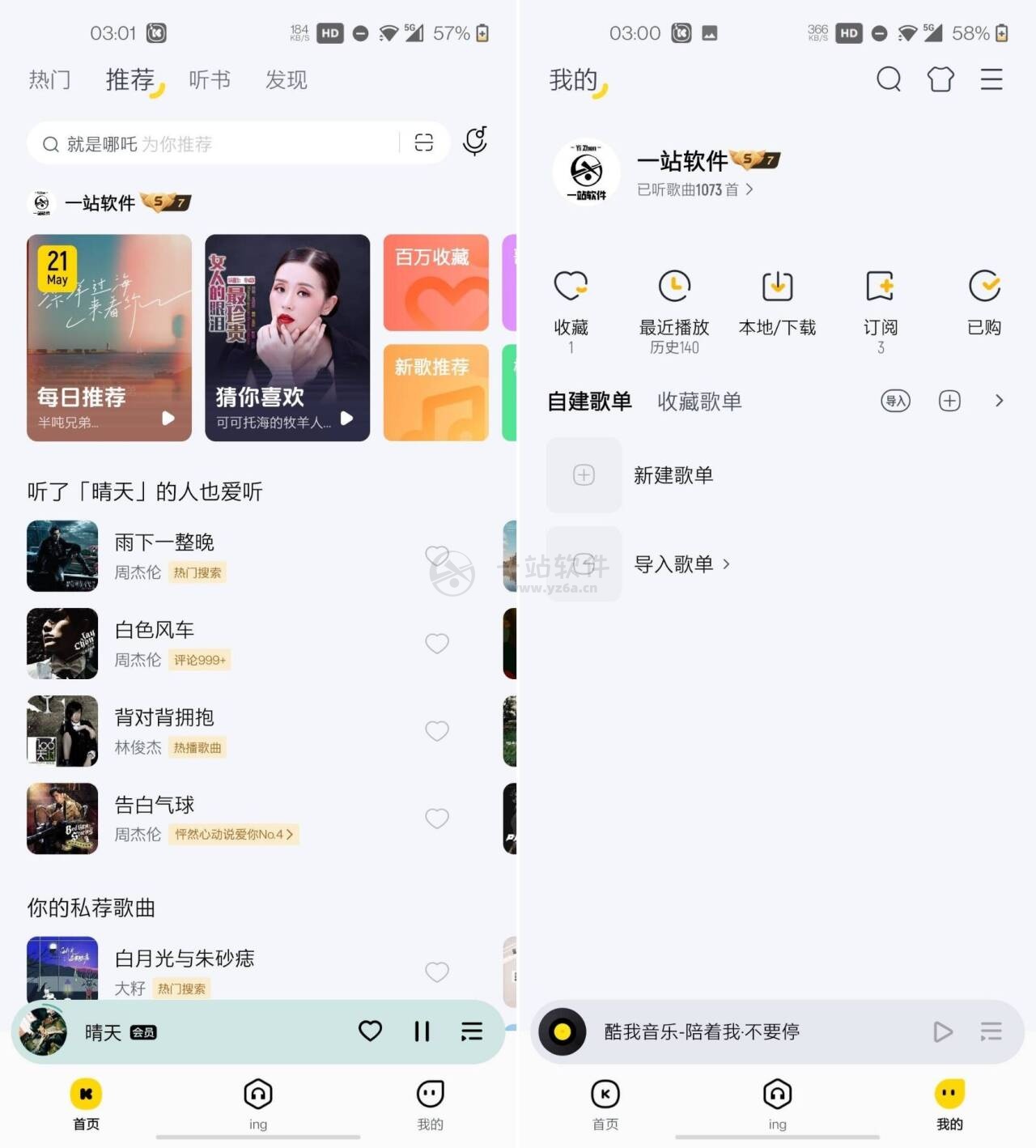Pause the playing song 晴天
This screenshot has height=1148, width=1036.
tap(422, 1031)
